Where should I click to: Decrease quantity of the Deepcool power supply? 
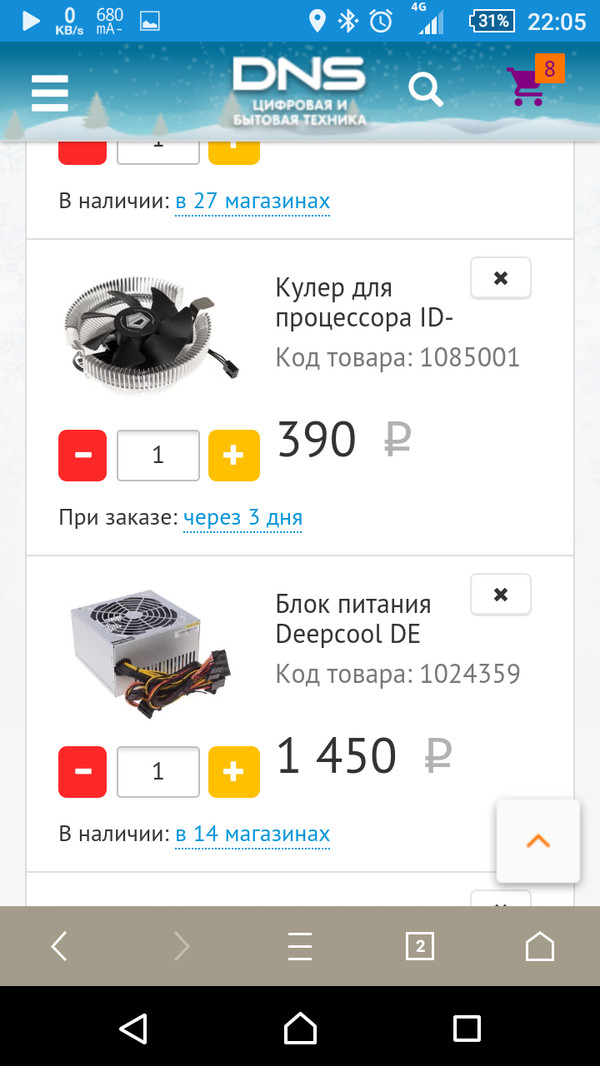[82, 771]
